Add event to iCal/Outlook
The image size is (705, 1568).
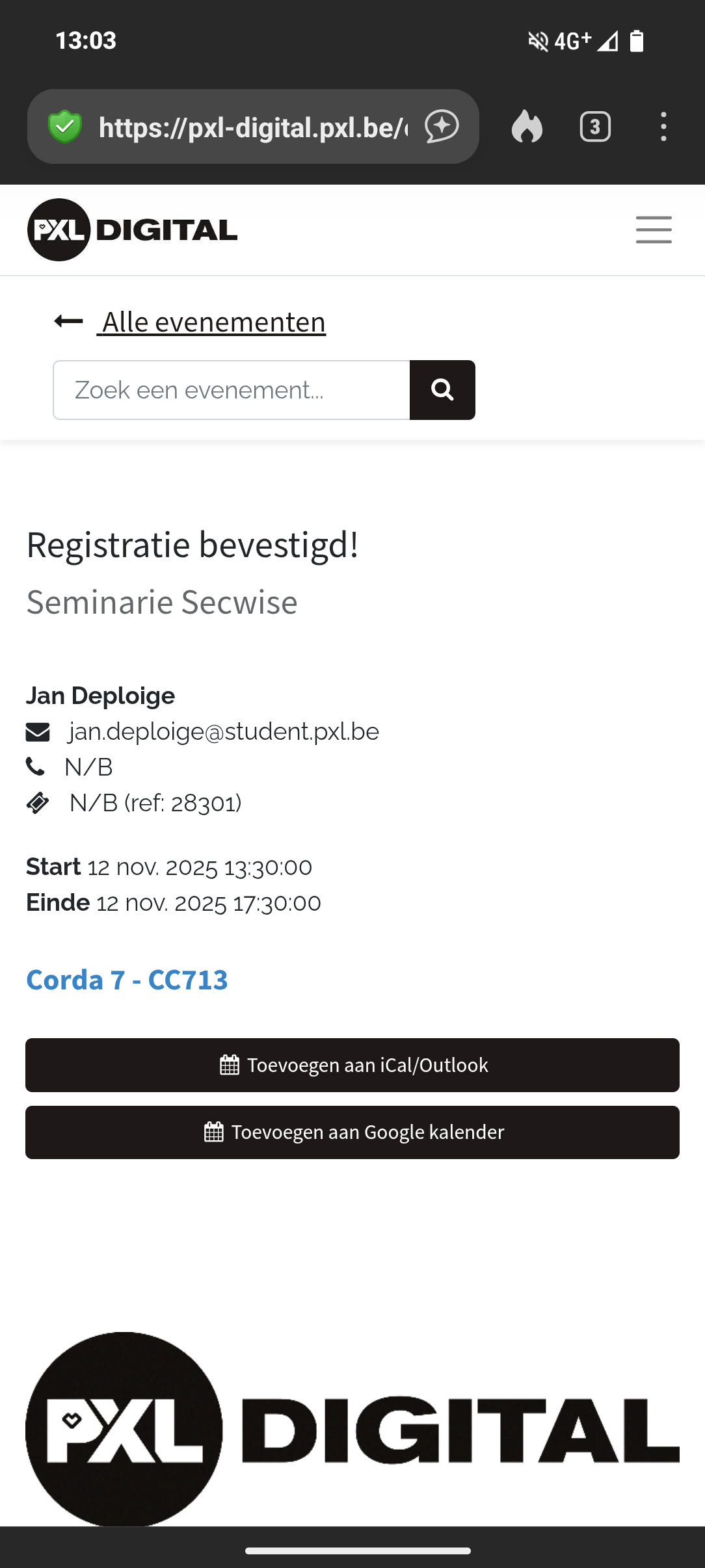[352, 1065]
